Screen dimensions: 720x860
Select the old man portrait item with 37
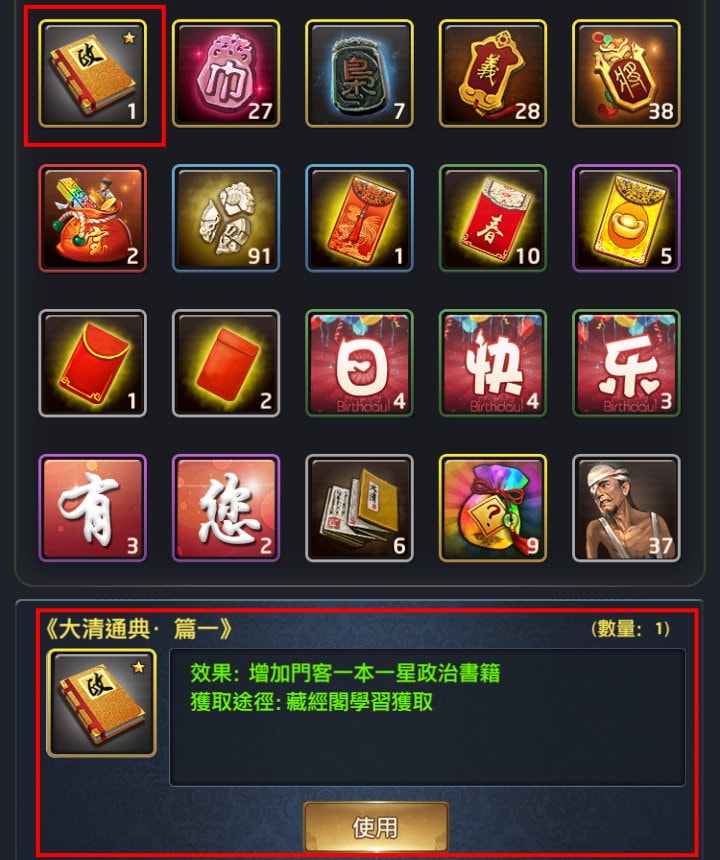[x=626, y=508]
